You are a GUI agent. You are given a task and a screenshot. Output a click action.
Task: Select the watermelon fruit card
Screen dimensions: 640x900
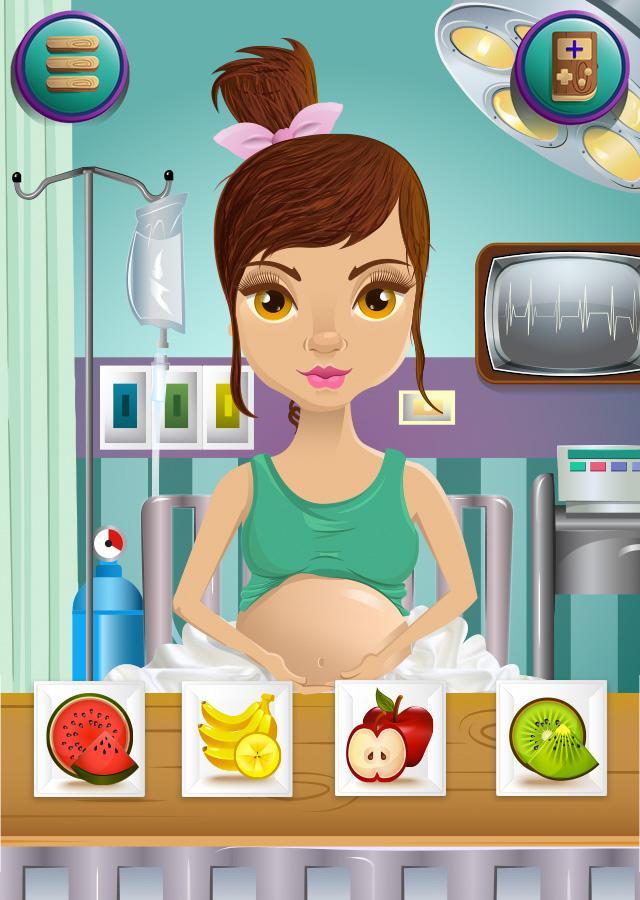click(x=90, y=739)
